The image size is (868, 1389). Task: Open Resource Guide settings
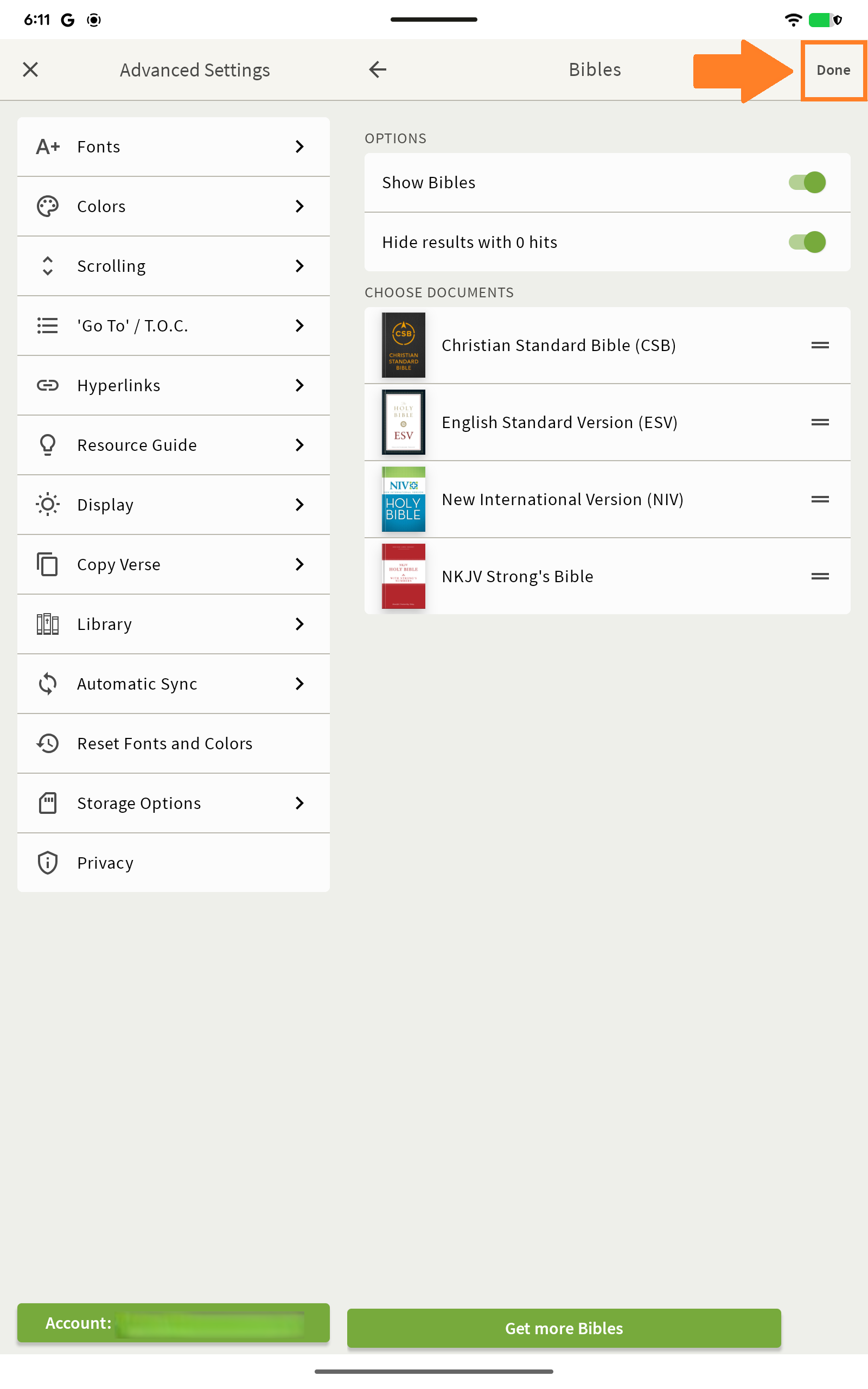click(174, 445)
